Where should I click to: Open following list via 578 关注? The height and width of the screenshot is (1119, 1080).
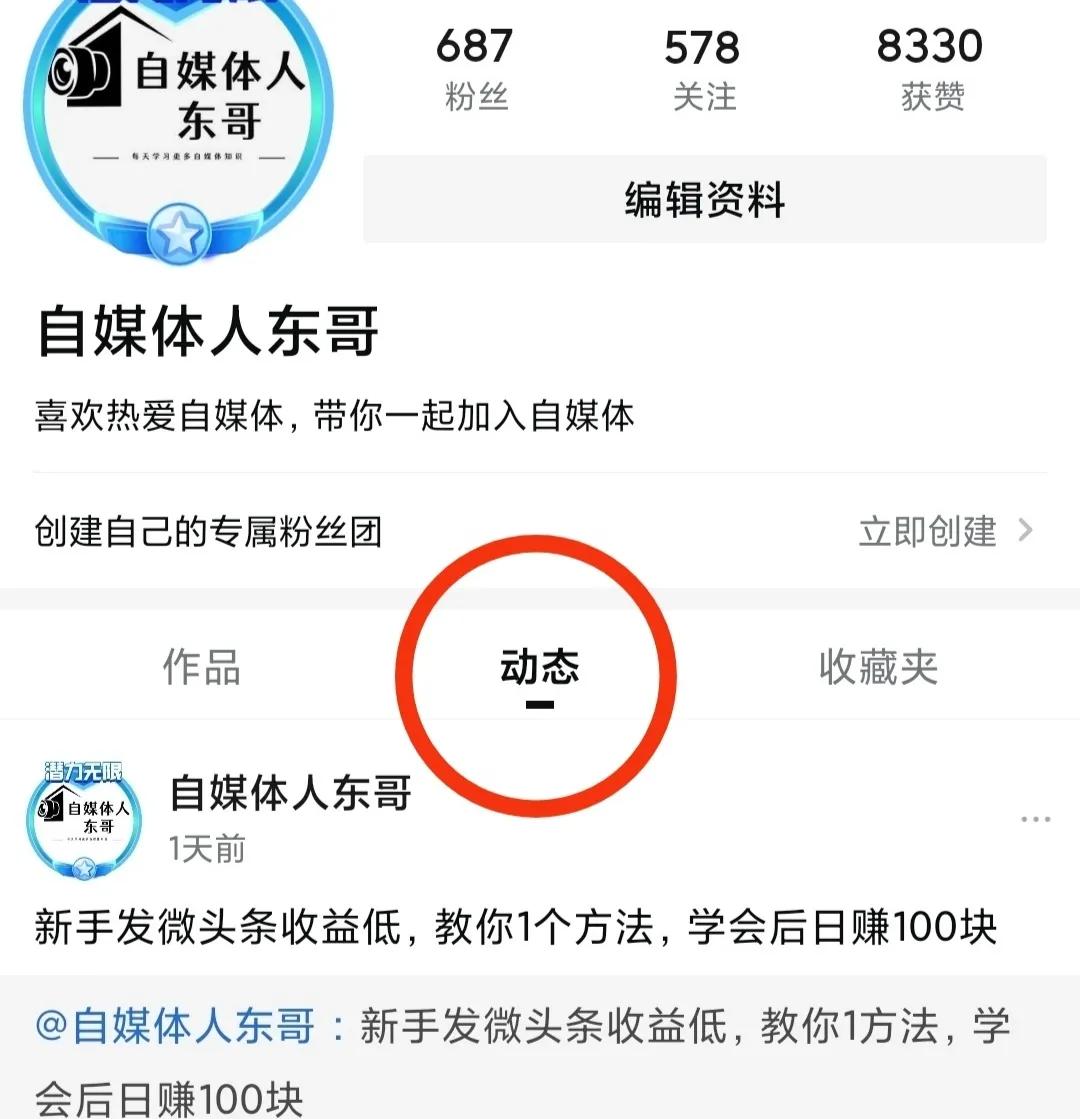point(705,65)
